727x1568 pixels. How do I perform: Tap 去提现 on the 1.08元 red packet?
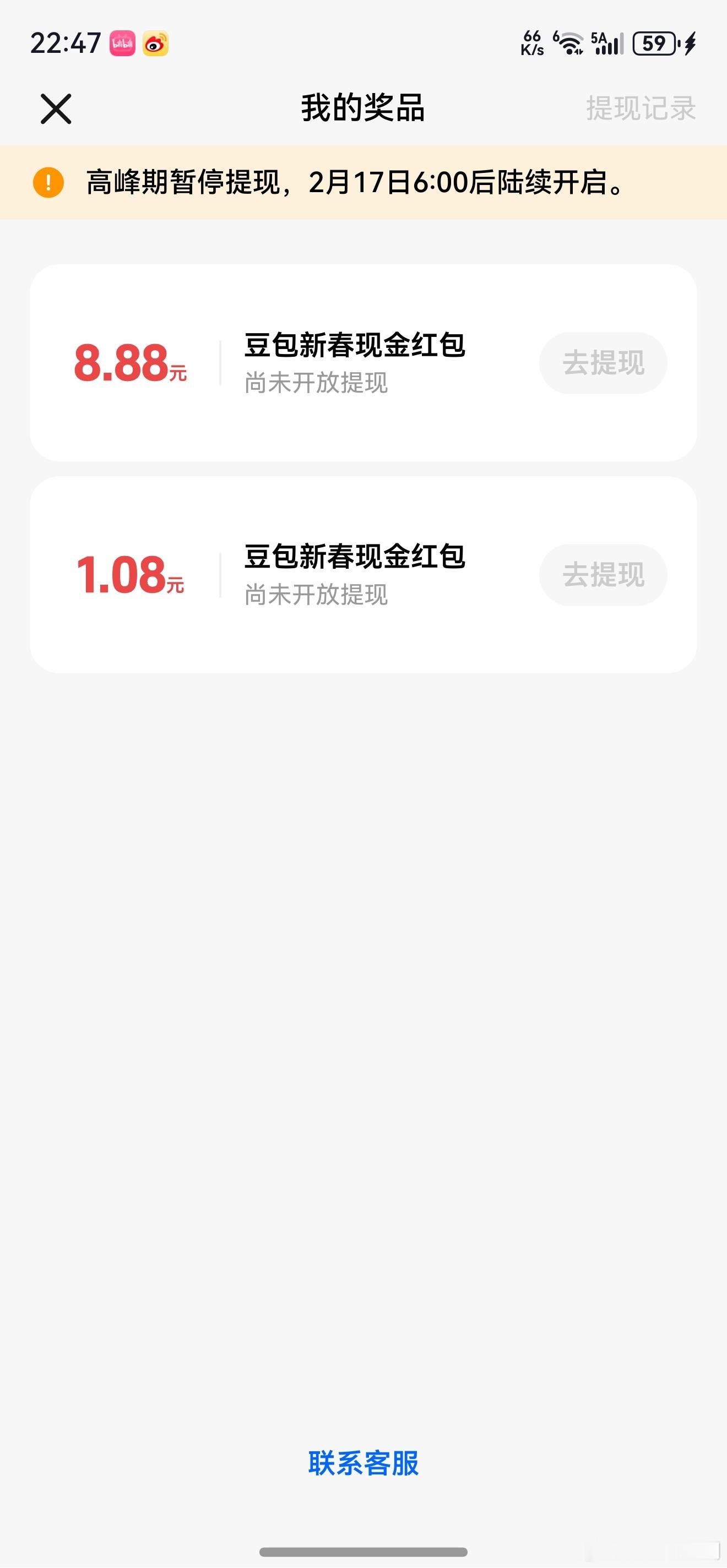point(602,575)
